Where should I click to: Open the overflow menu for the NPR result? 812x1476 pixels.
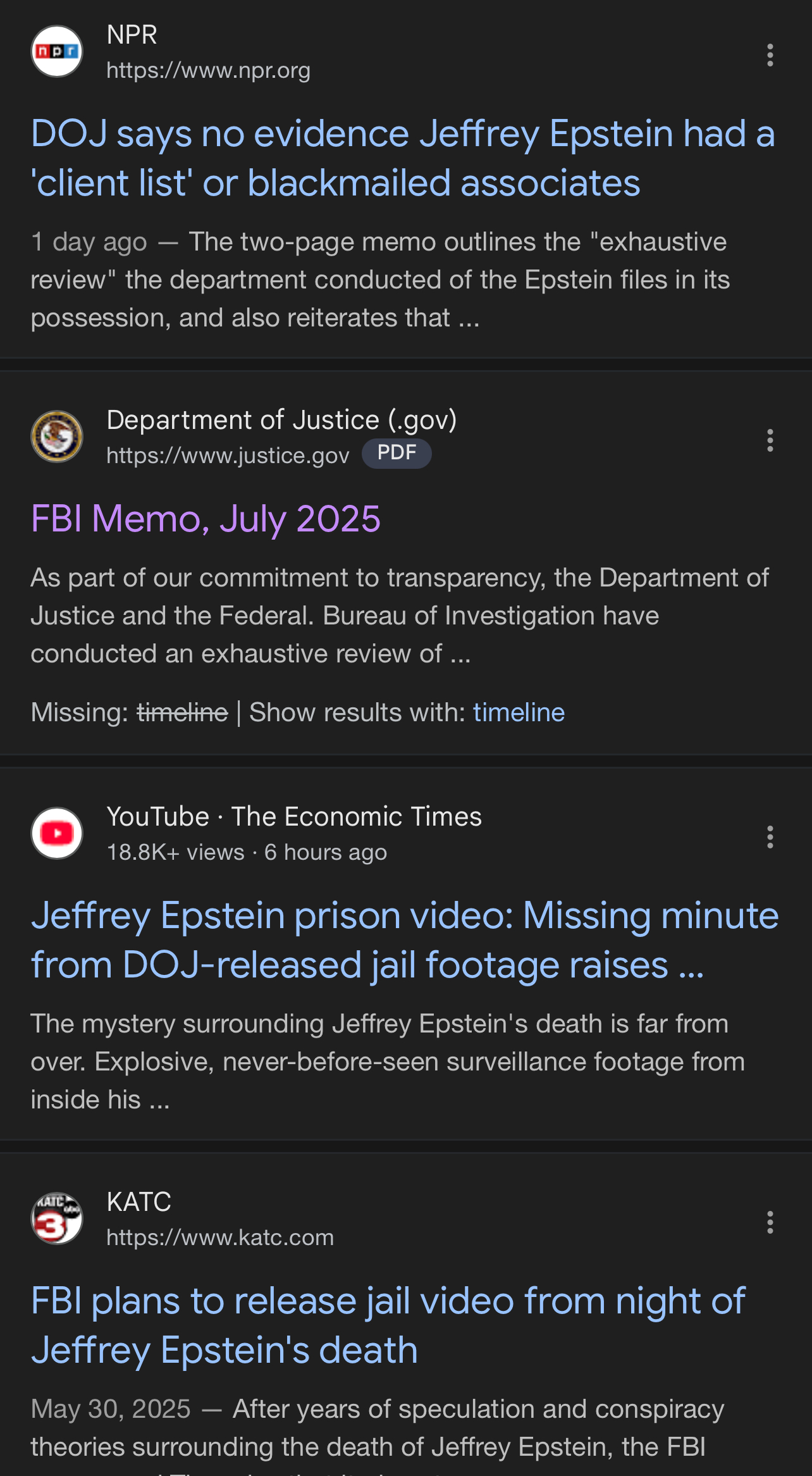point(770,55)
